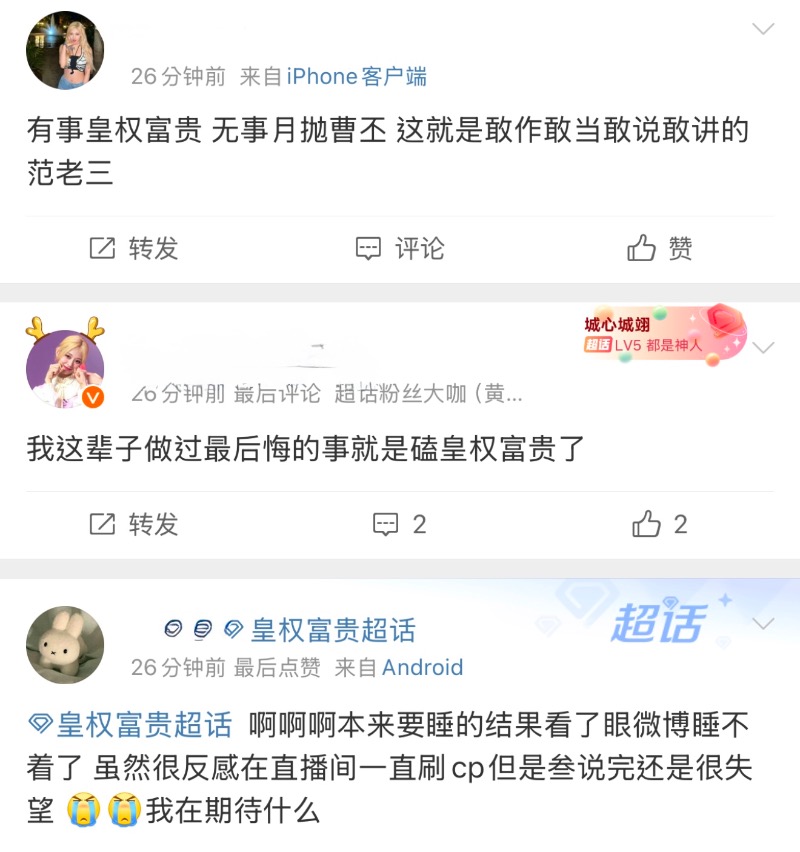Open the 城心城翊 supertopic badge
800x852 pixels.
(660, 334)
